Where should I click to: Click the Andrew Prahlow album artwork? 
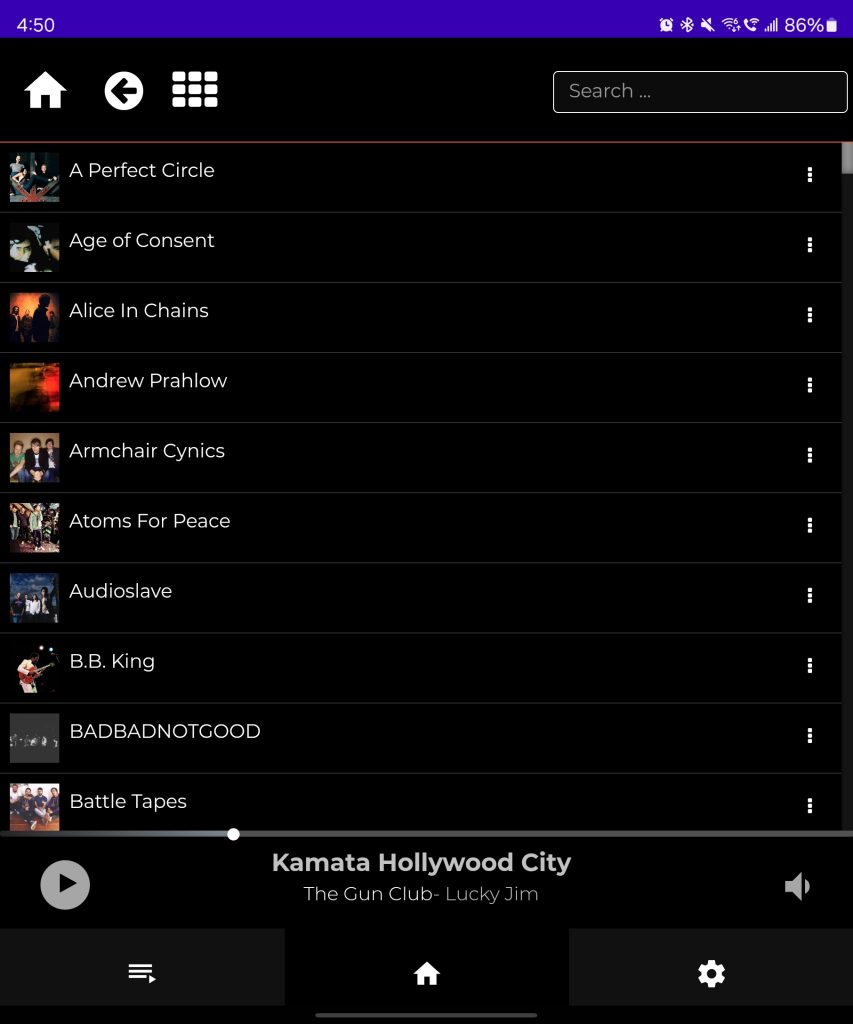point(34,386)
